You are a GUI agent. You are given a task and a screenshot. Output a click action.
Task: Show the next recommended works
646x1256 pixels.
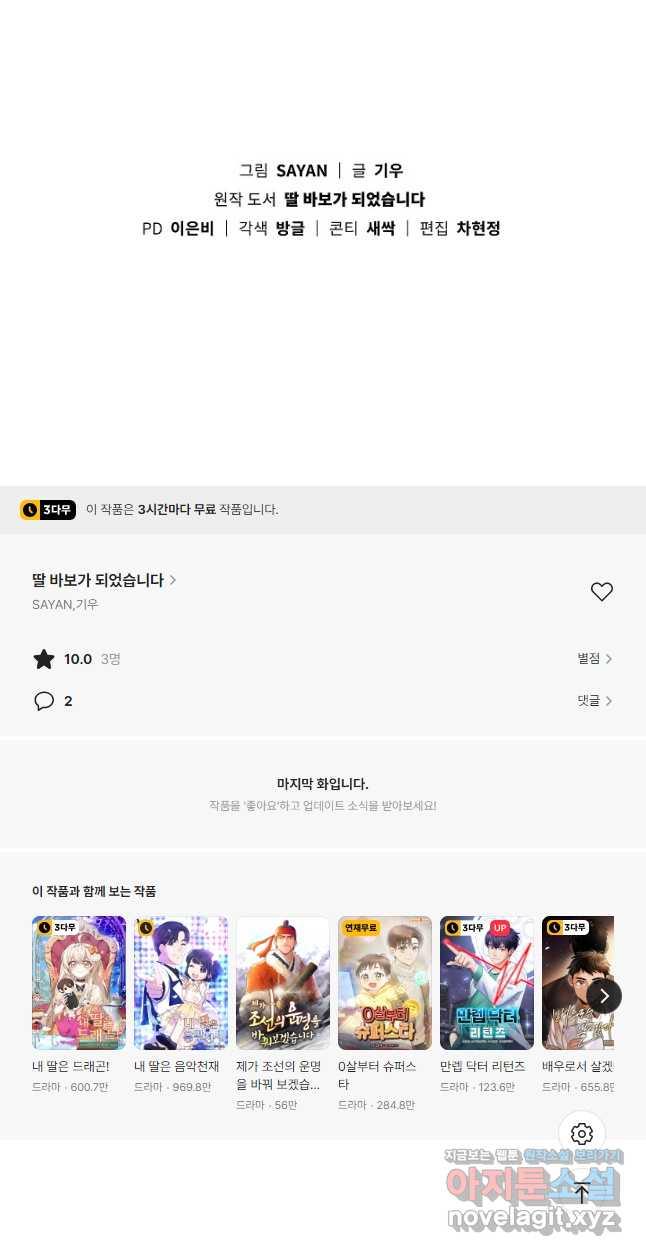tap(604, 995)
